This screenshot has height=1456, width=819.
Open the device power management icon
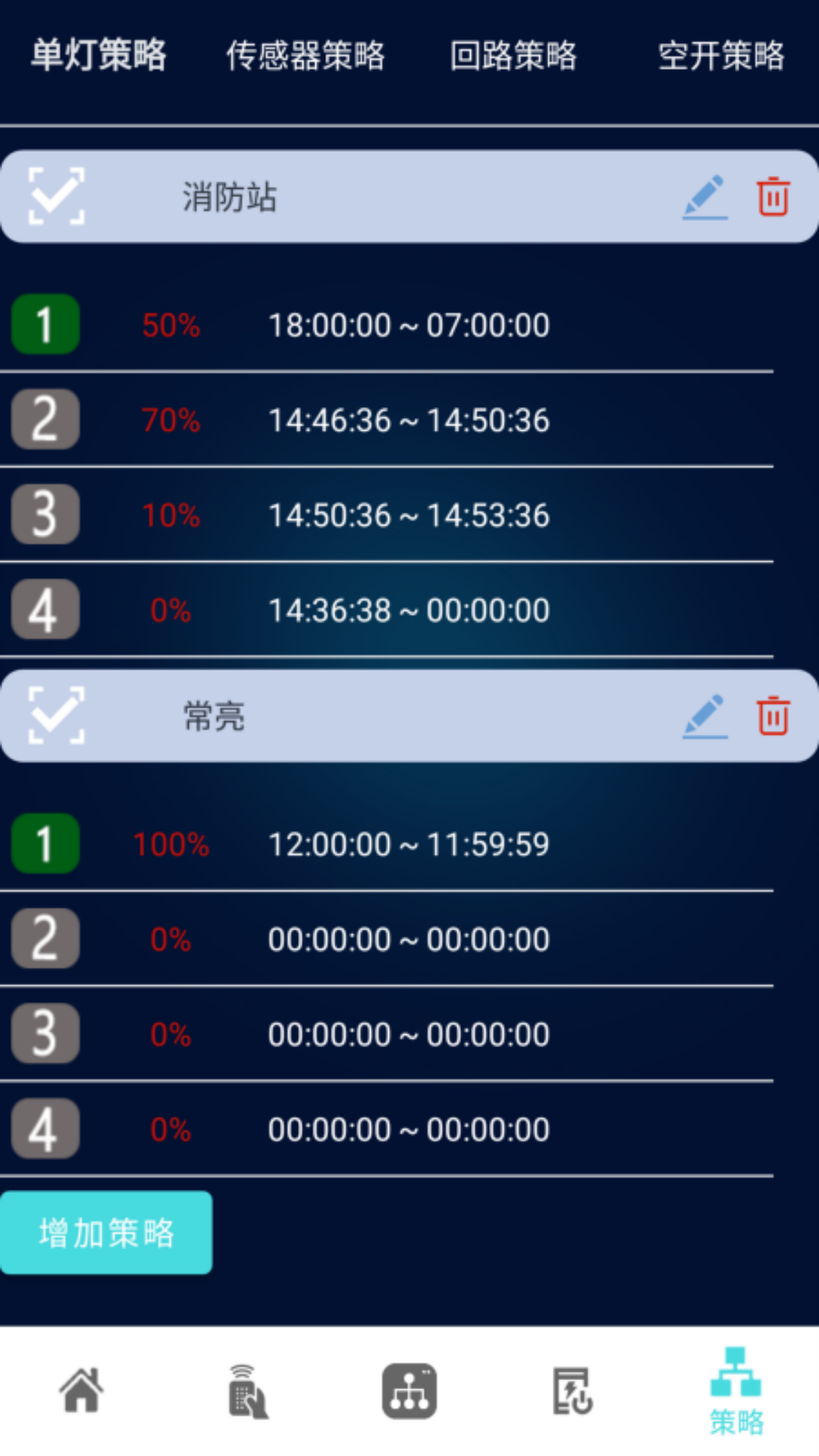tap(574, 1392)
